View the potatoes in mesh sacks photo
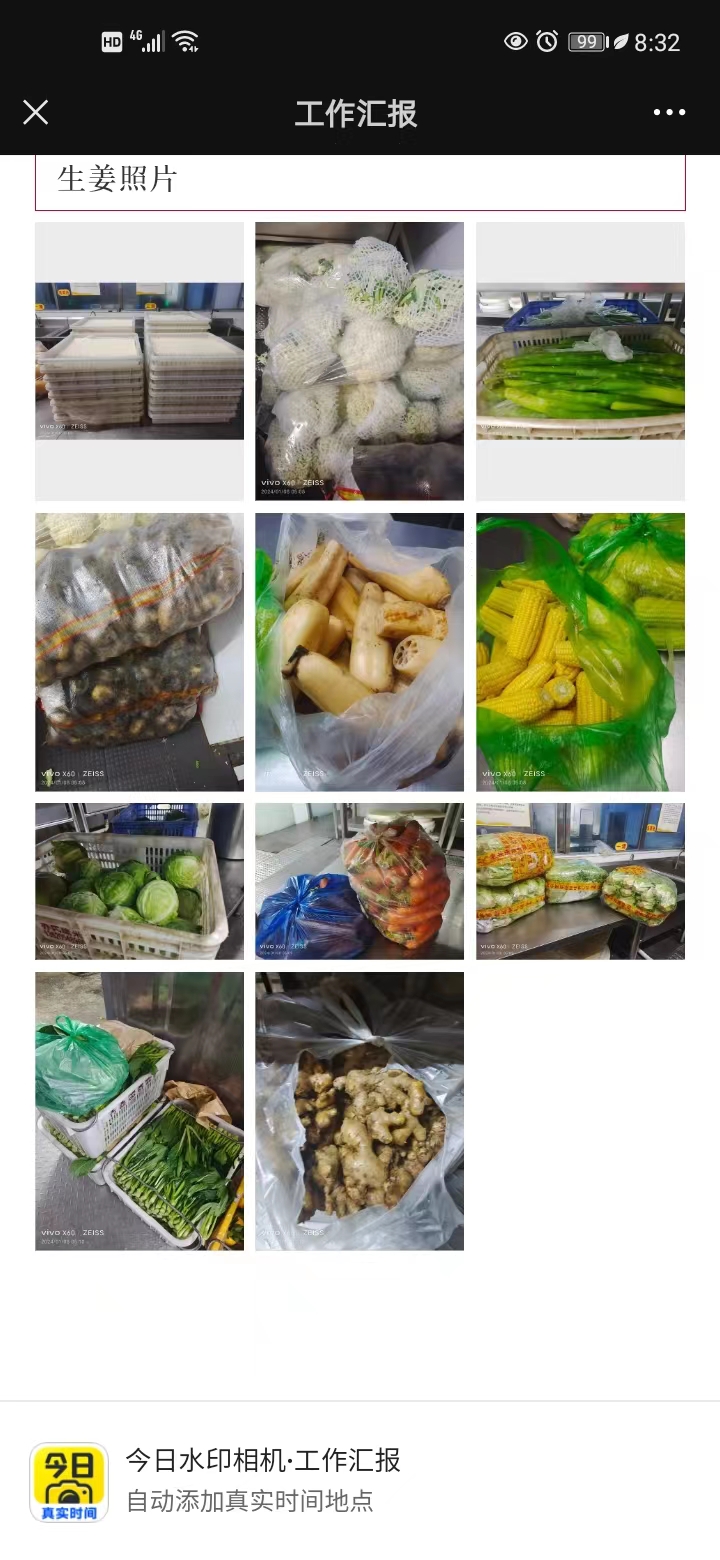Image resolution: width=720 pixels, height=1560 pixels. [139, 652]
